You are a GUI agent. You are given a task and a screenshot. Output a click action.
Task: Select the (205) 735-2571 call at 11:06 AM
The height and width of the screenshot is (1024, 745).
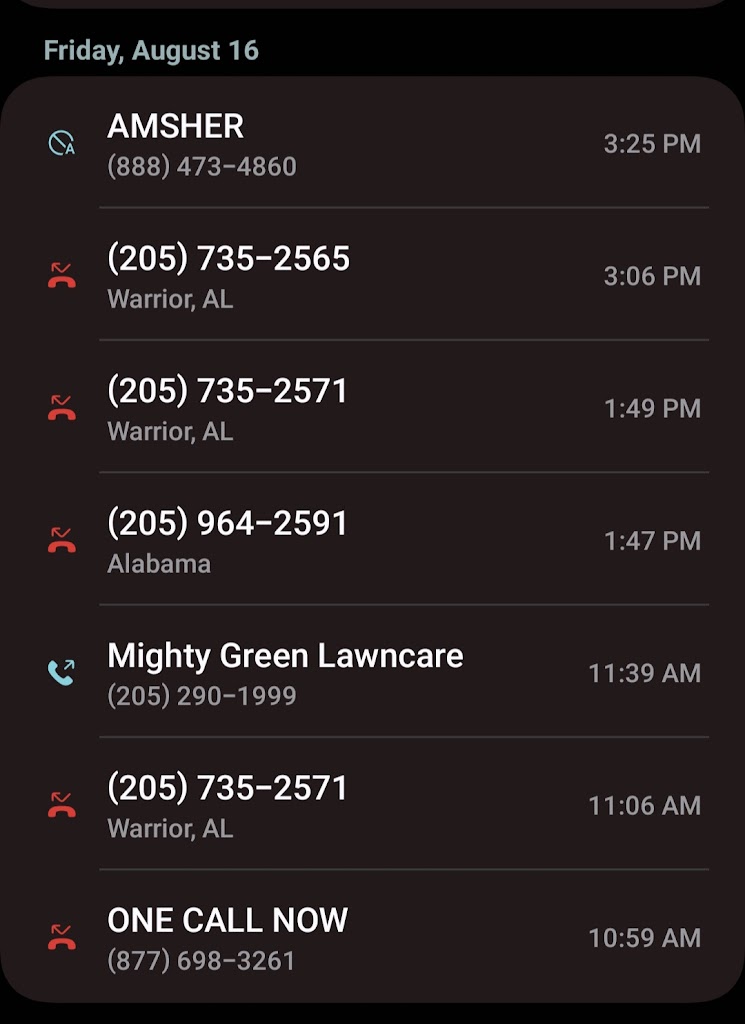[372, 804]
